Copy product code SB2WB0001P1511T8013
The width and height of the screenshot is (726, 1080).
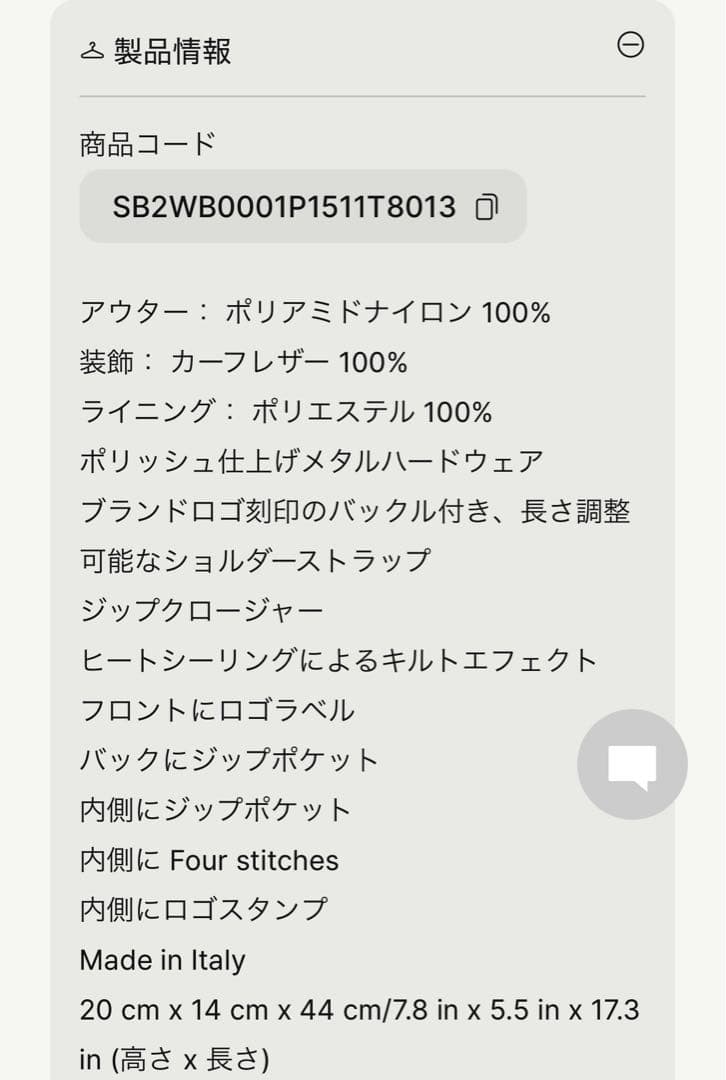pyautogui.click(x=487, y=207)
